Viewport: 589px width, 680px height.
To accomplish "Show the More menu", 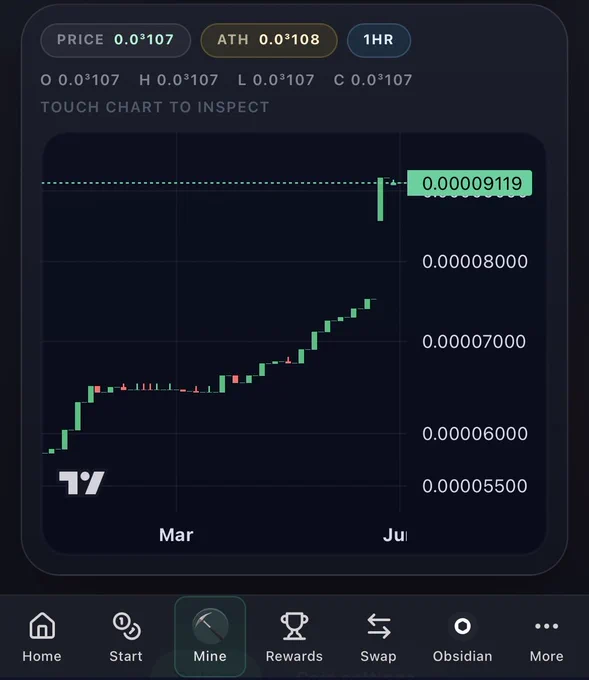I will coord(546,637).
